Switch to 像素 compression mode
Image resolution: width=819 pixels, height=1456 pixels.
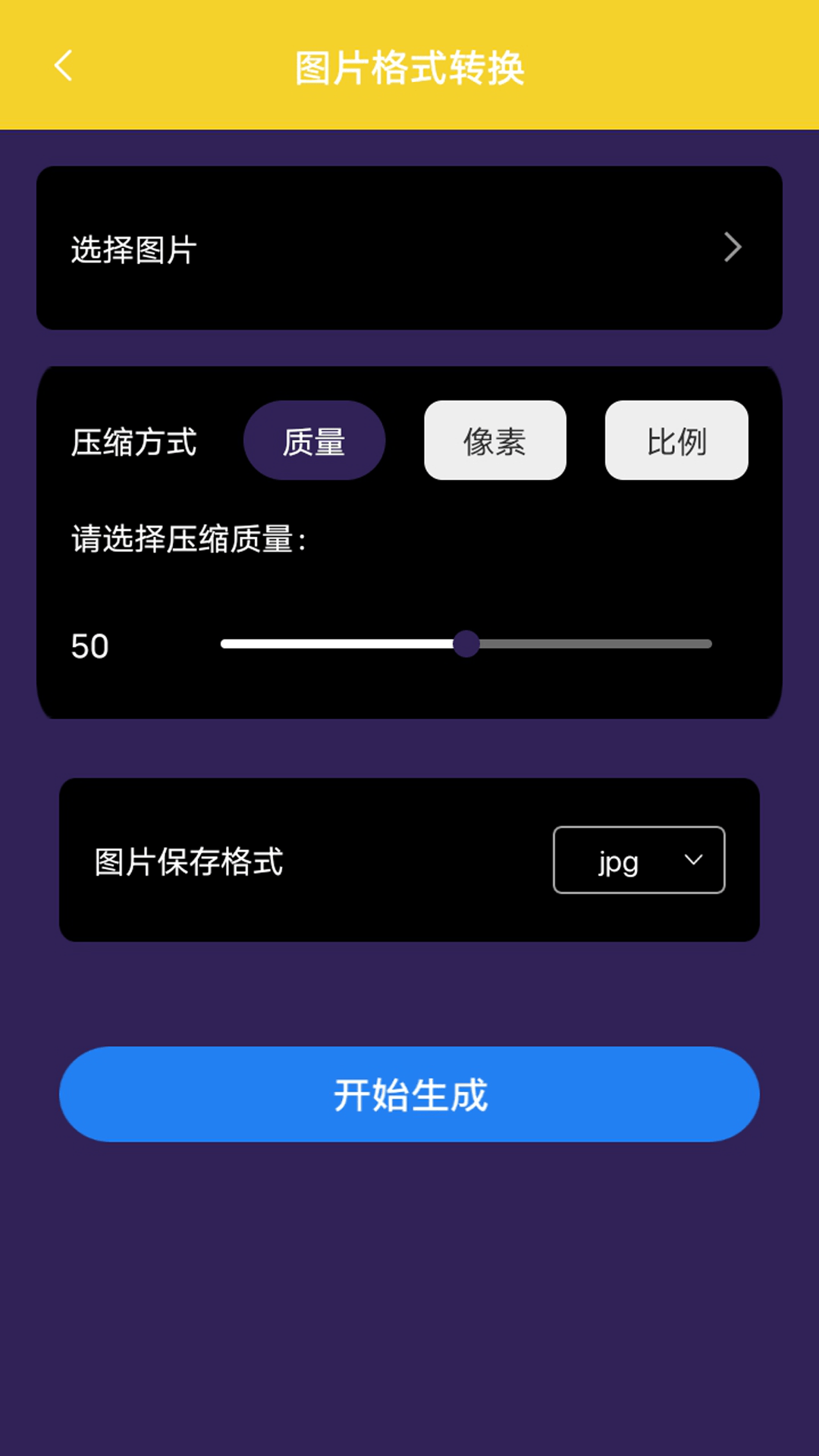coord(494,441)
